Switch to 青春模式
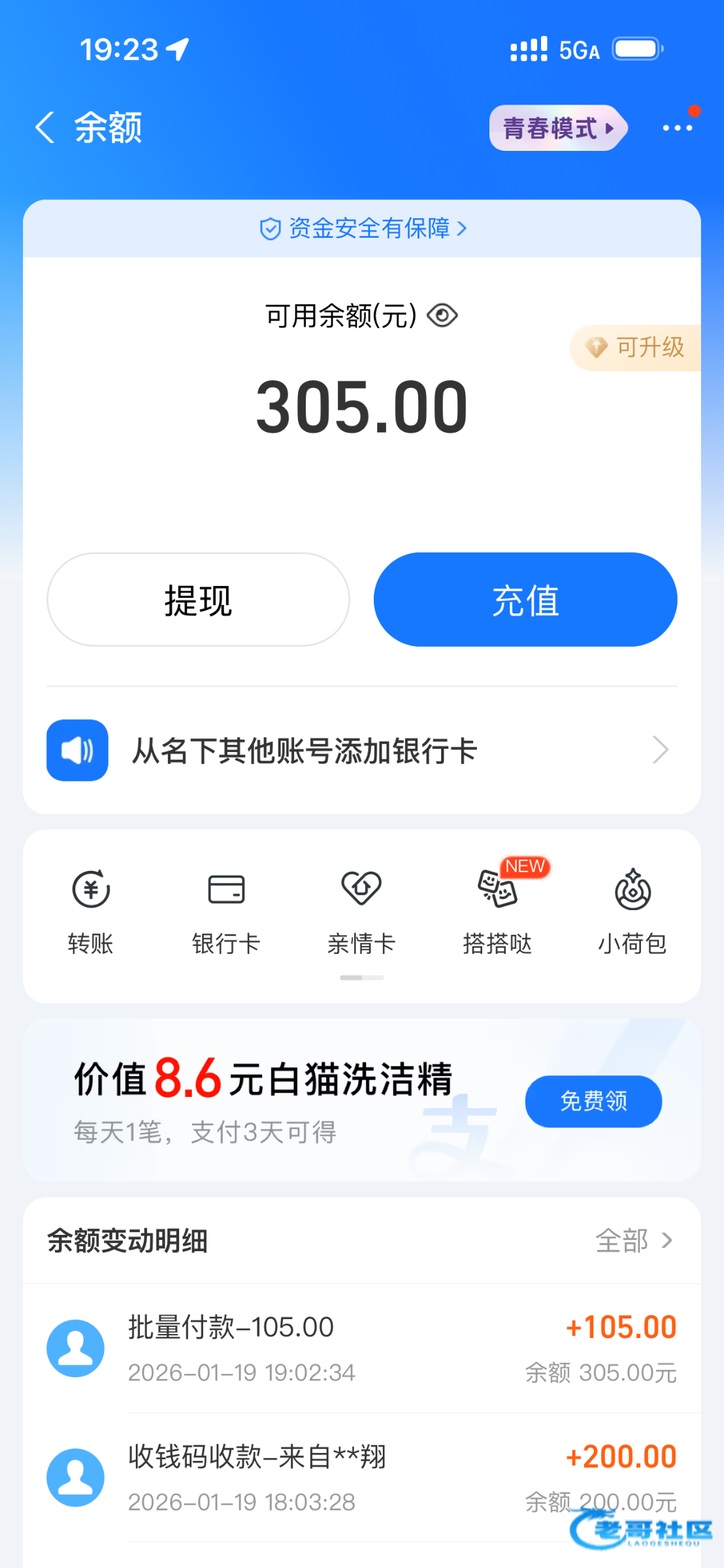 tap(558, 128)
